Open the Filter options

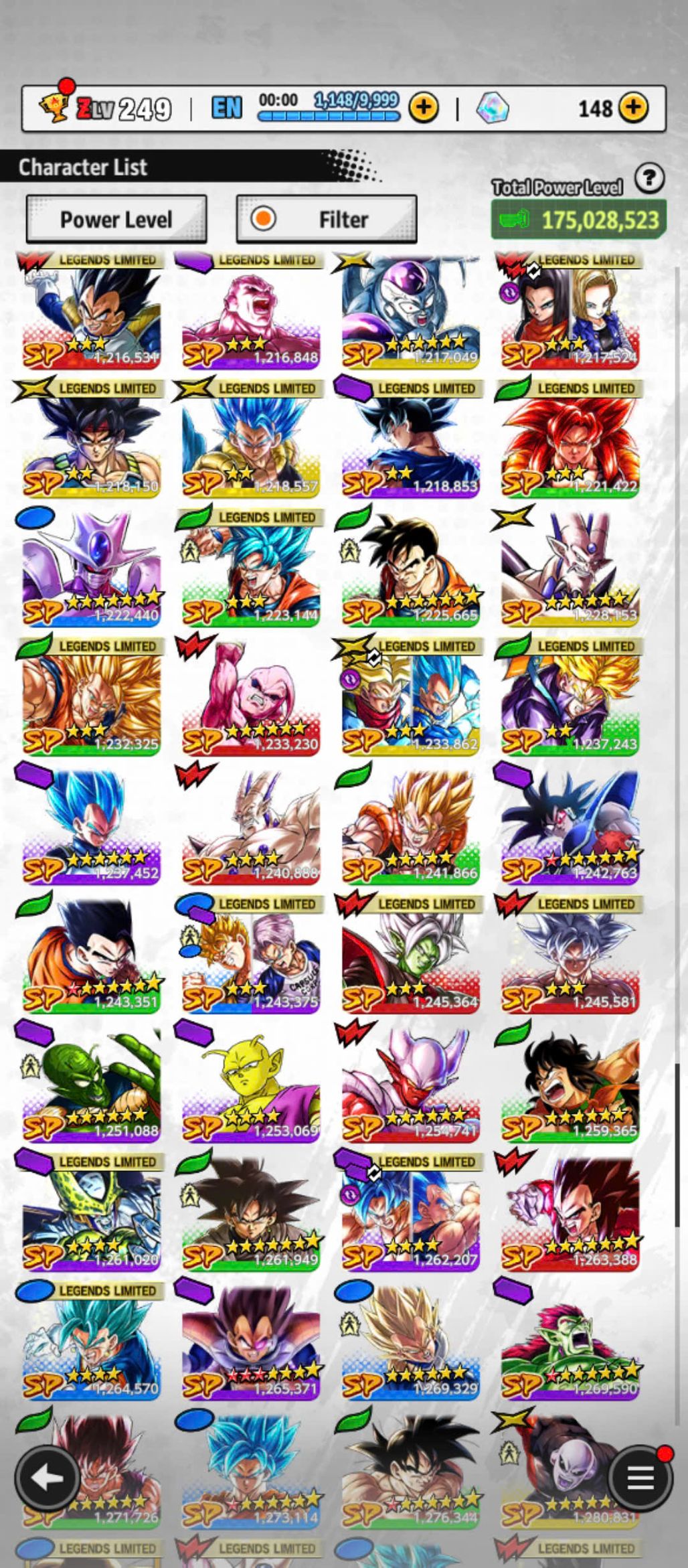327,220
